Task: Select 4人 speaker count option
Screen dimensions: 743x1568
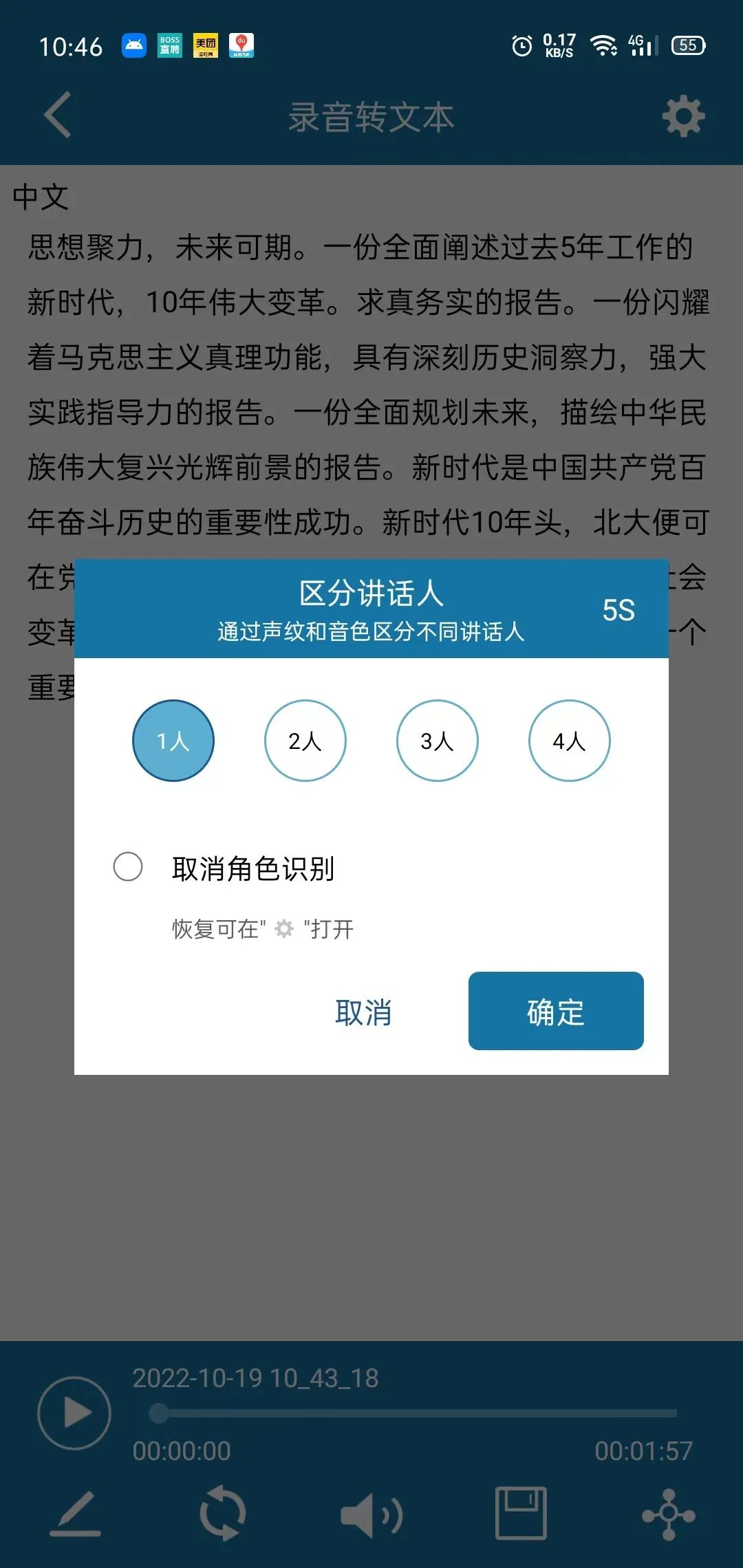Action: tap(569, 741)
